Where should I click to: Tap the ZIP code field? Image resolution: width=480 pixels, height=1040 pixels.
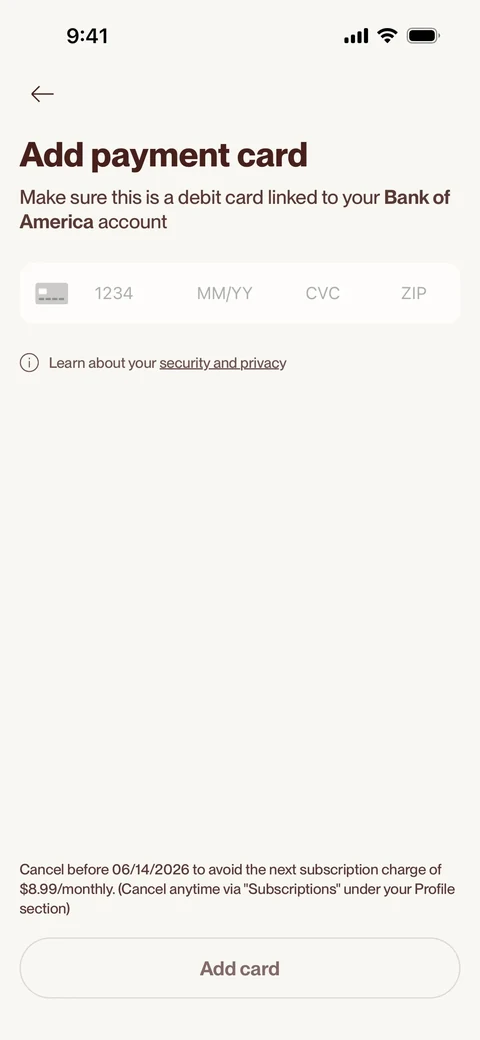tap(414, 293)
